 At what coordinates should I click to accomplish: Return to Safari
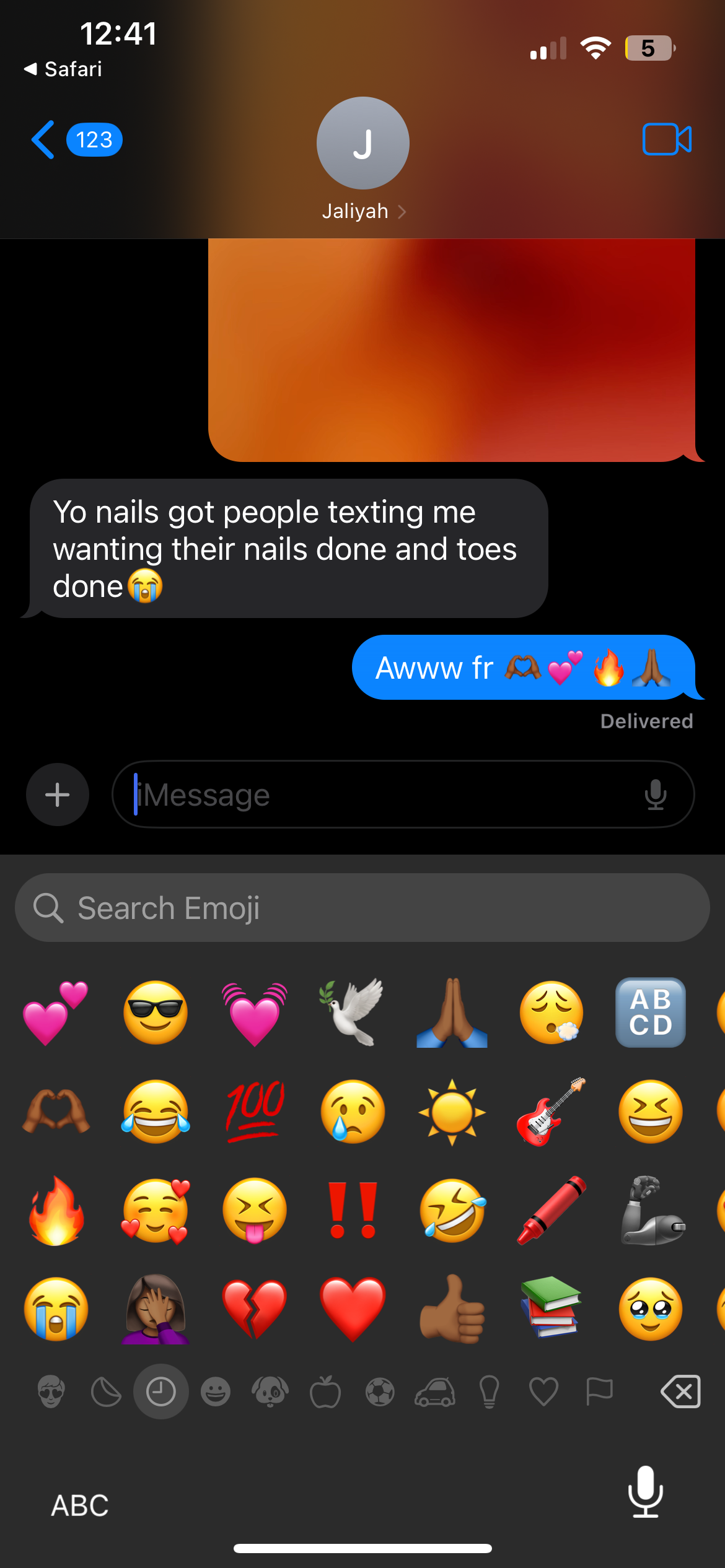pyautogui.click(x=62, y=69)
